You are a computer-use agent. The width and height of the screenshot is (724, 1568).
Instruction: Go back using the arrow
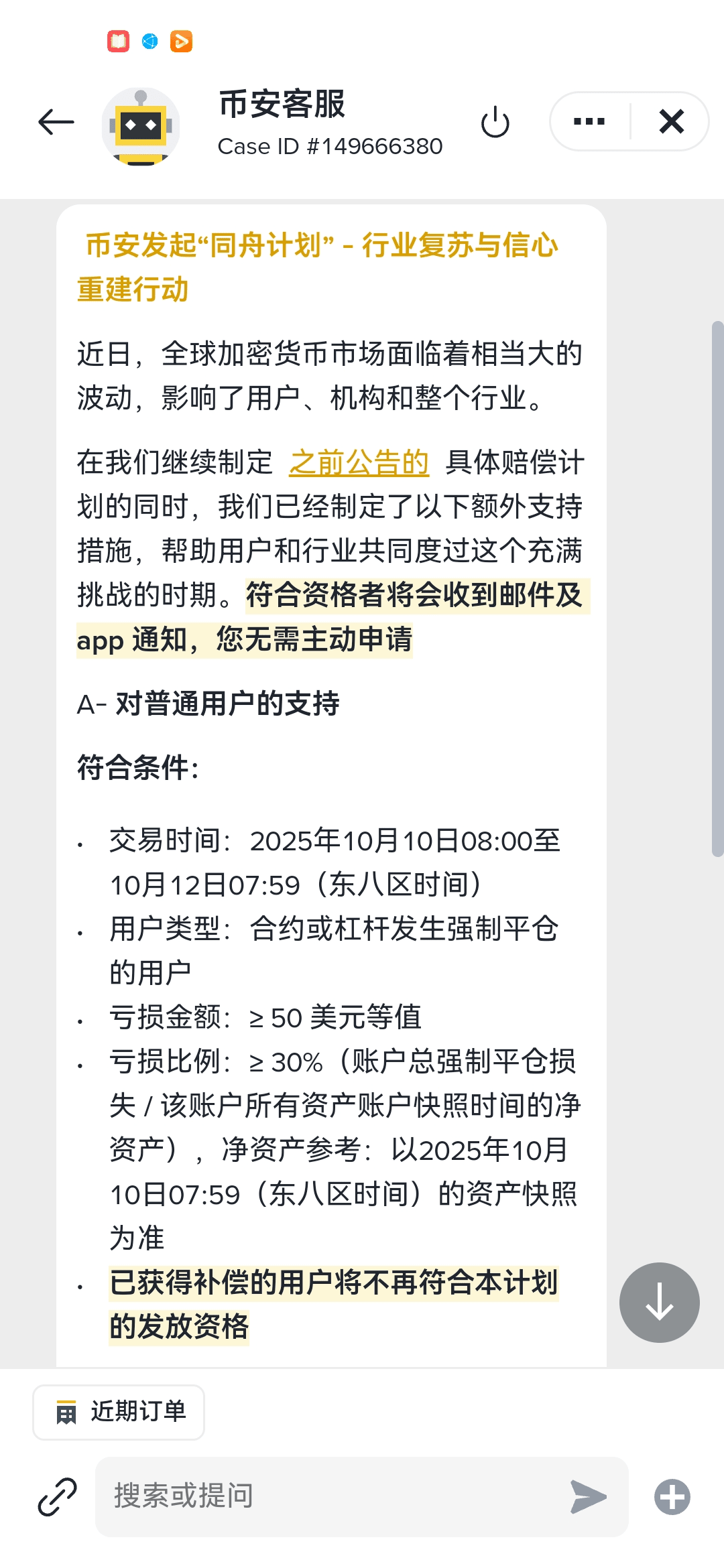tap(56, 122)
